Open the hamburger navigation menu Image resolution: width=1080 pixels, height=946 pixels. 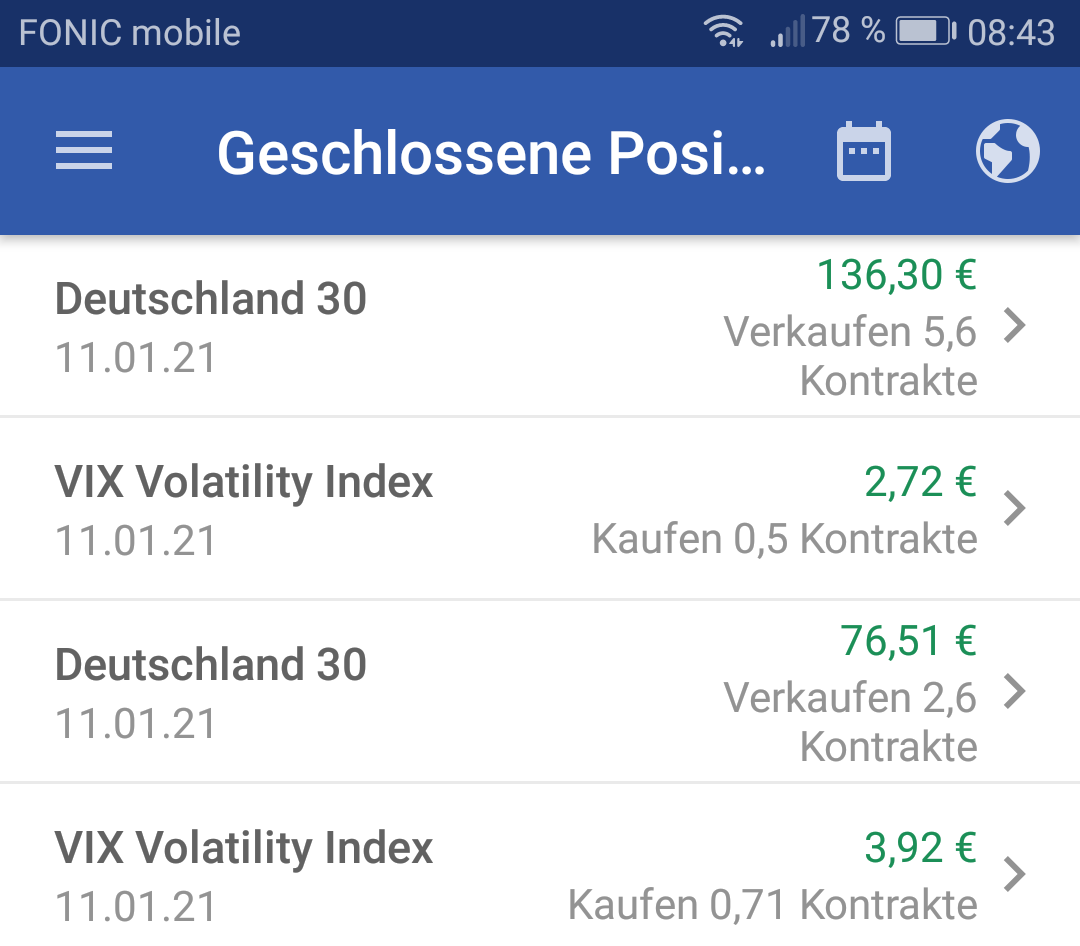84,152
